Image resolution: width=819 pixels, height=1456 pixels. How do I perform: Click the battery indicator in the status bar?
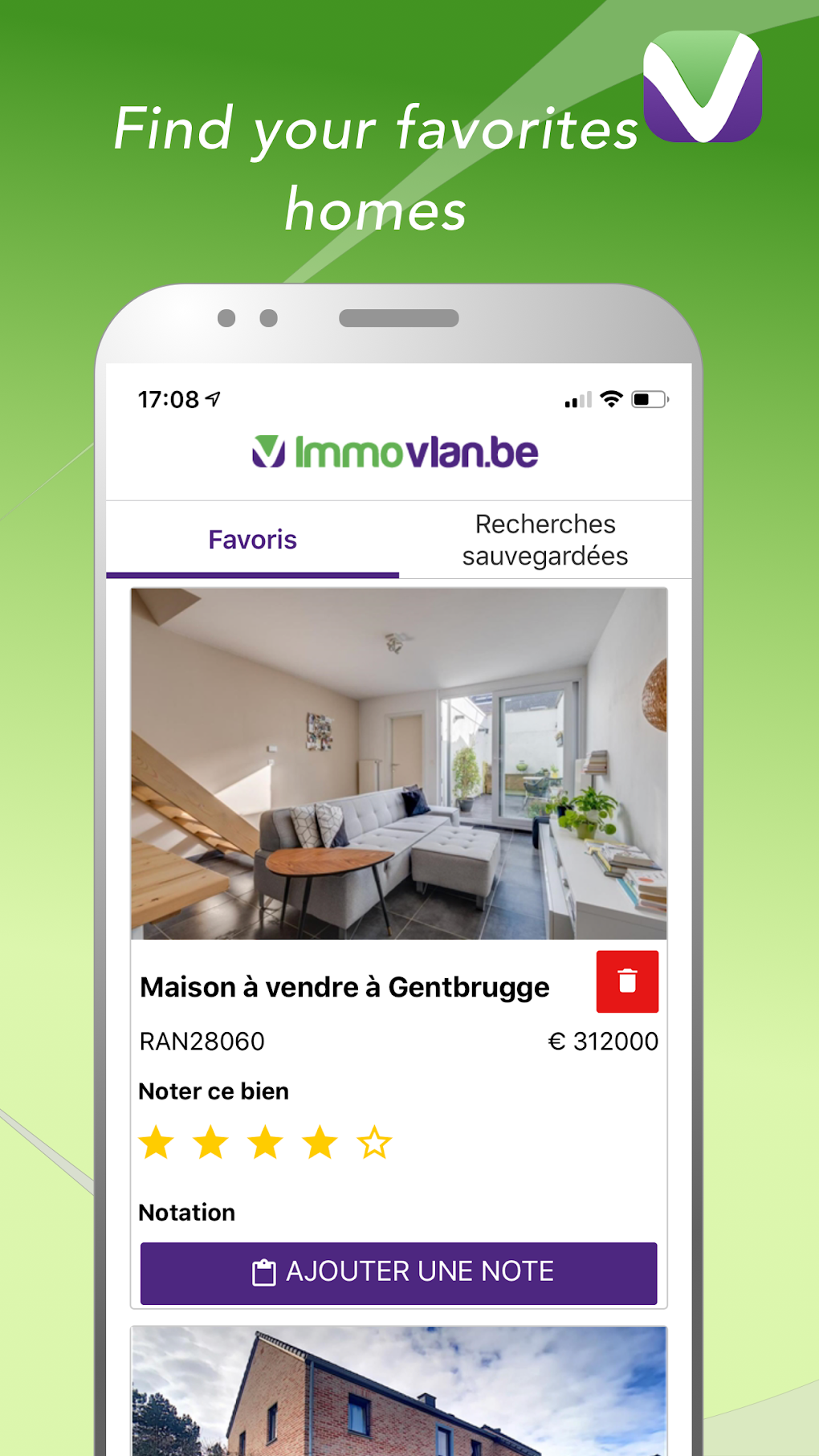pos(647,398)
